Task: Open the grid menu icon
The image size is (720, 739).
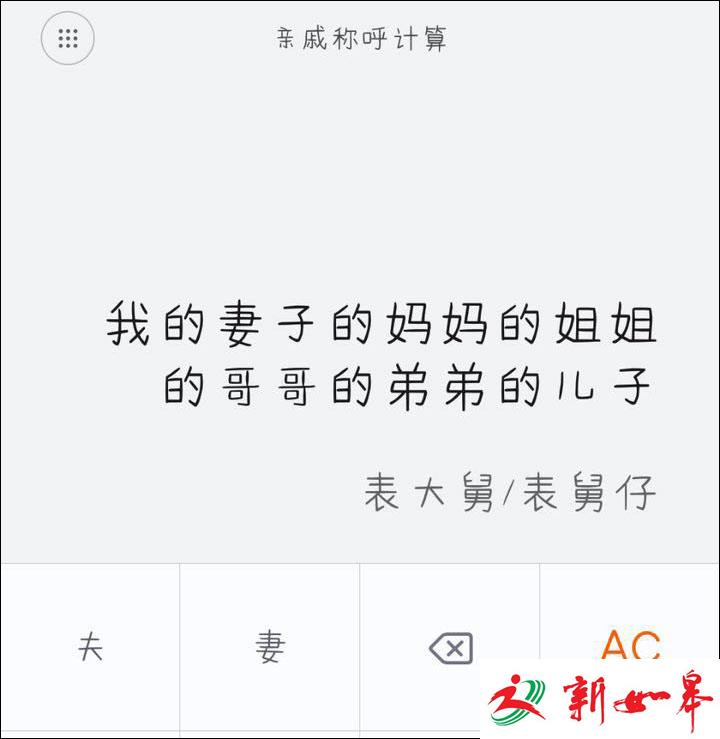Action: coord(67,39)
